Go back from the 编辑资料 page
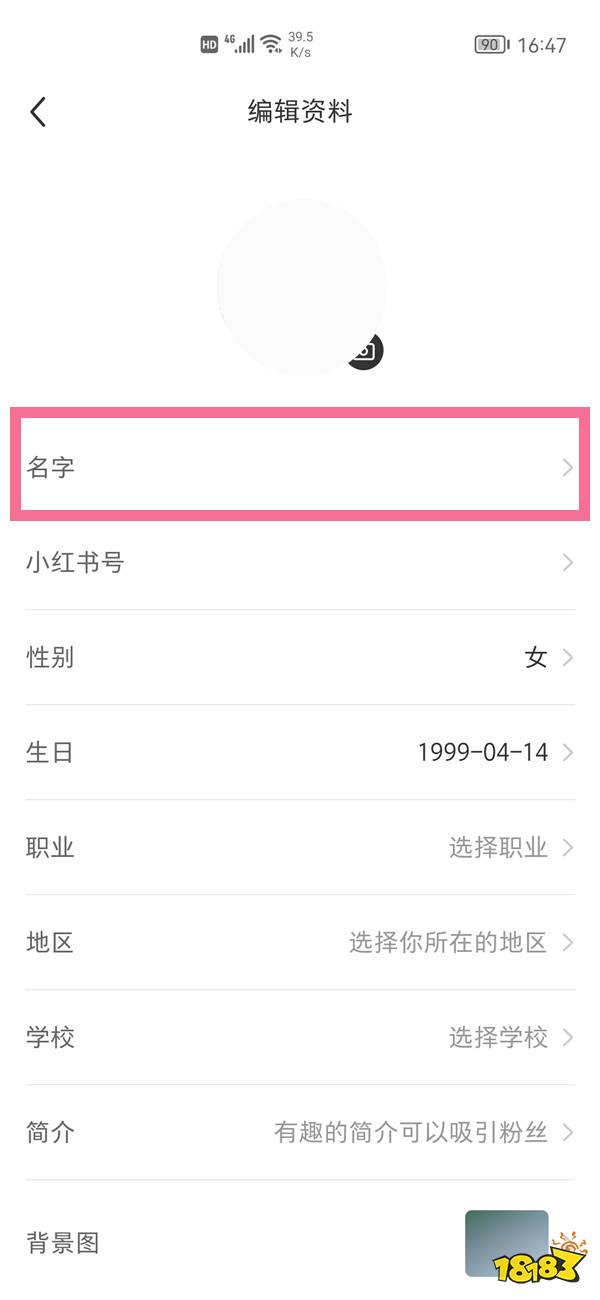 point(38,112)
